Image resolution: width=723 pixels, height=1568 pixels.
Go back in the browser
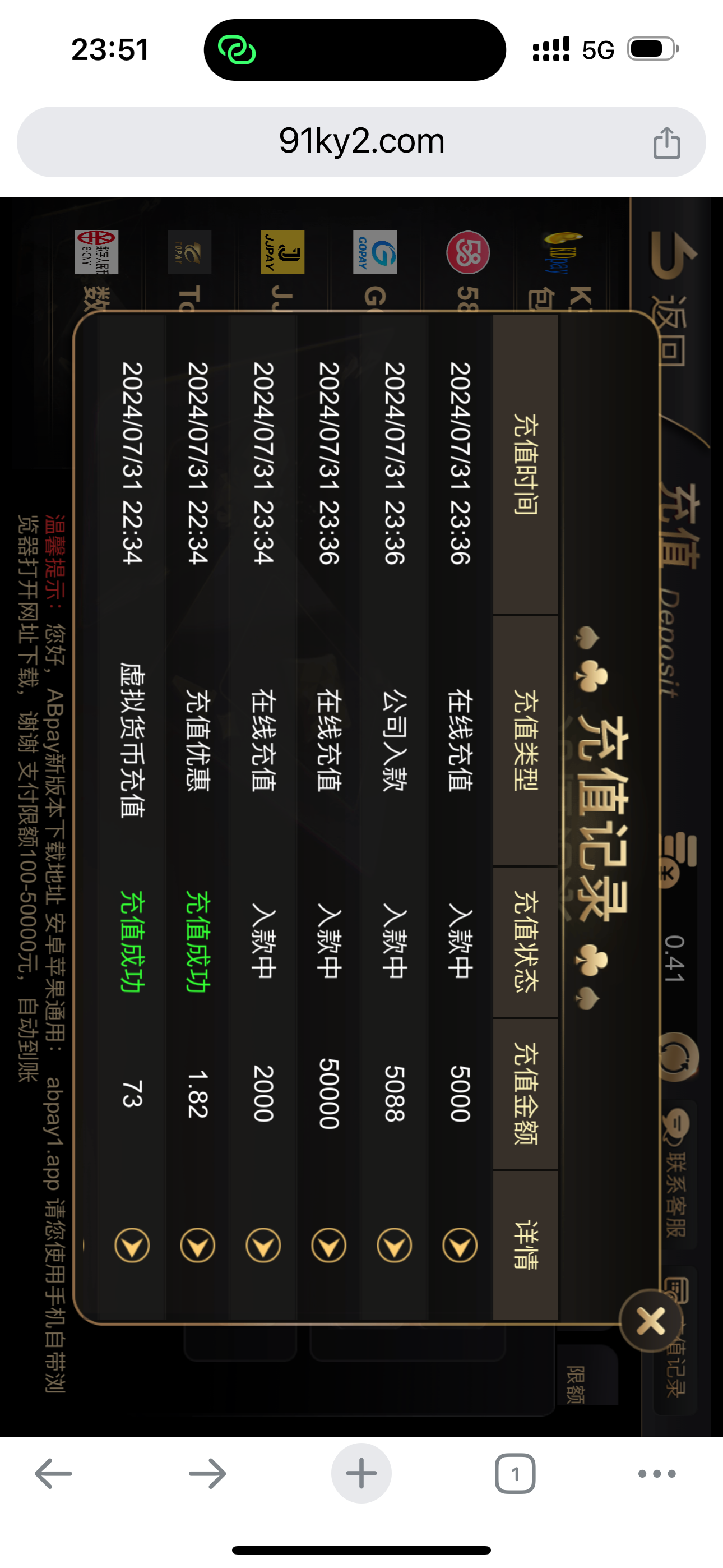(x=54, y=1474)
